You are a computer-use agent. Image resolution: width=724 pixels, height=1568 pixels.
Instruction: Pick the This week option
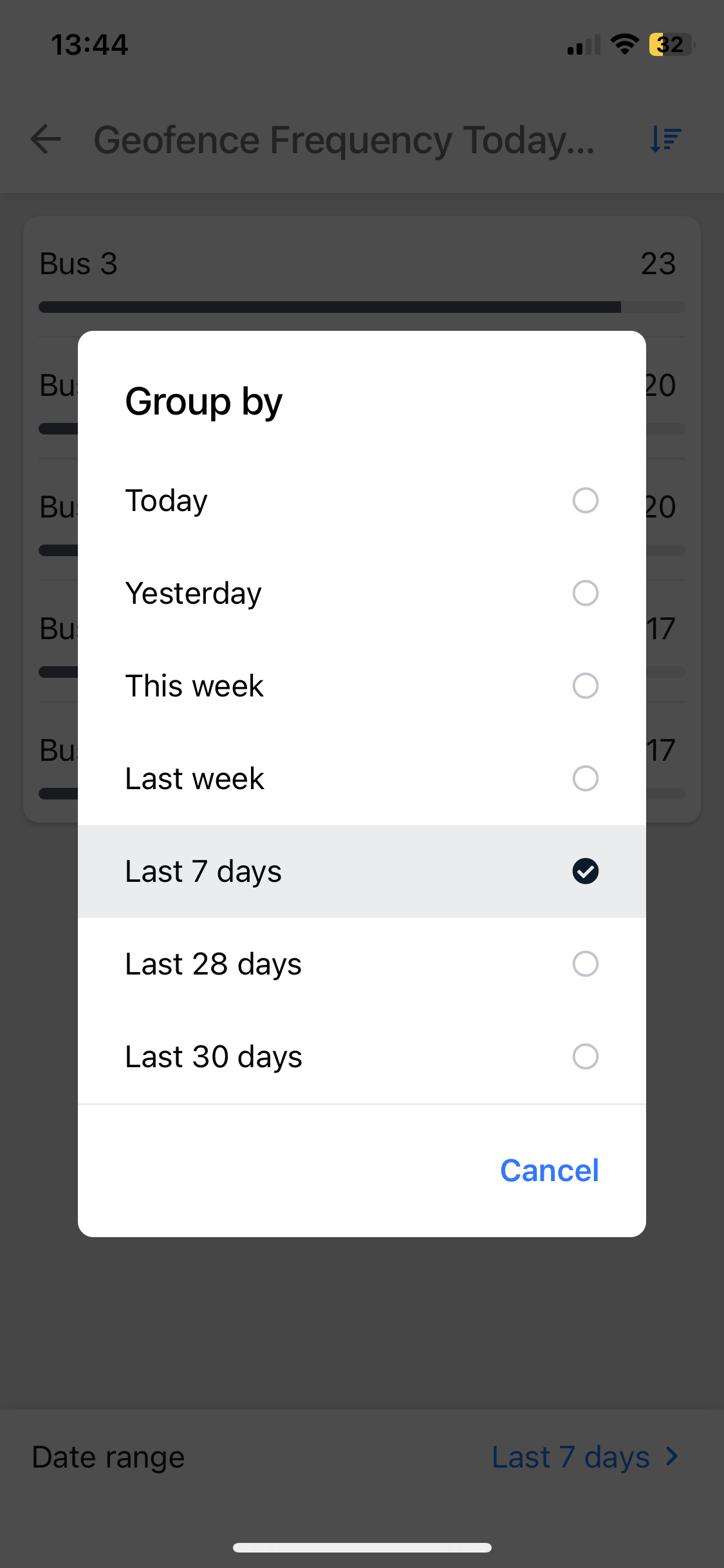(x=362, y=686)
